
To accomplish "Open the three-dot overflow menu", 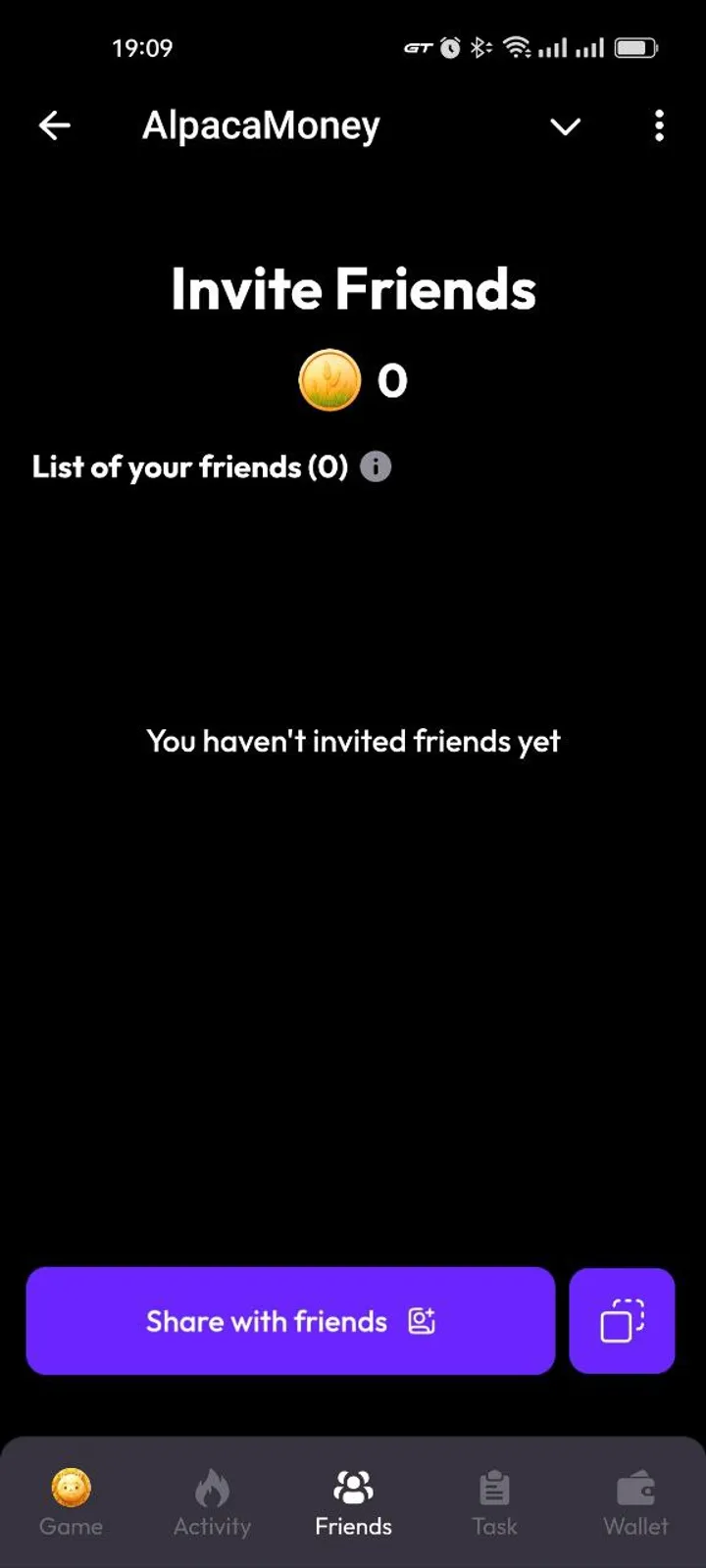I will [x=659, y=125].
